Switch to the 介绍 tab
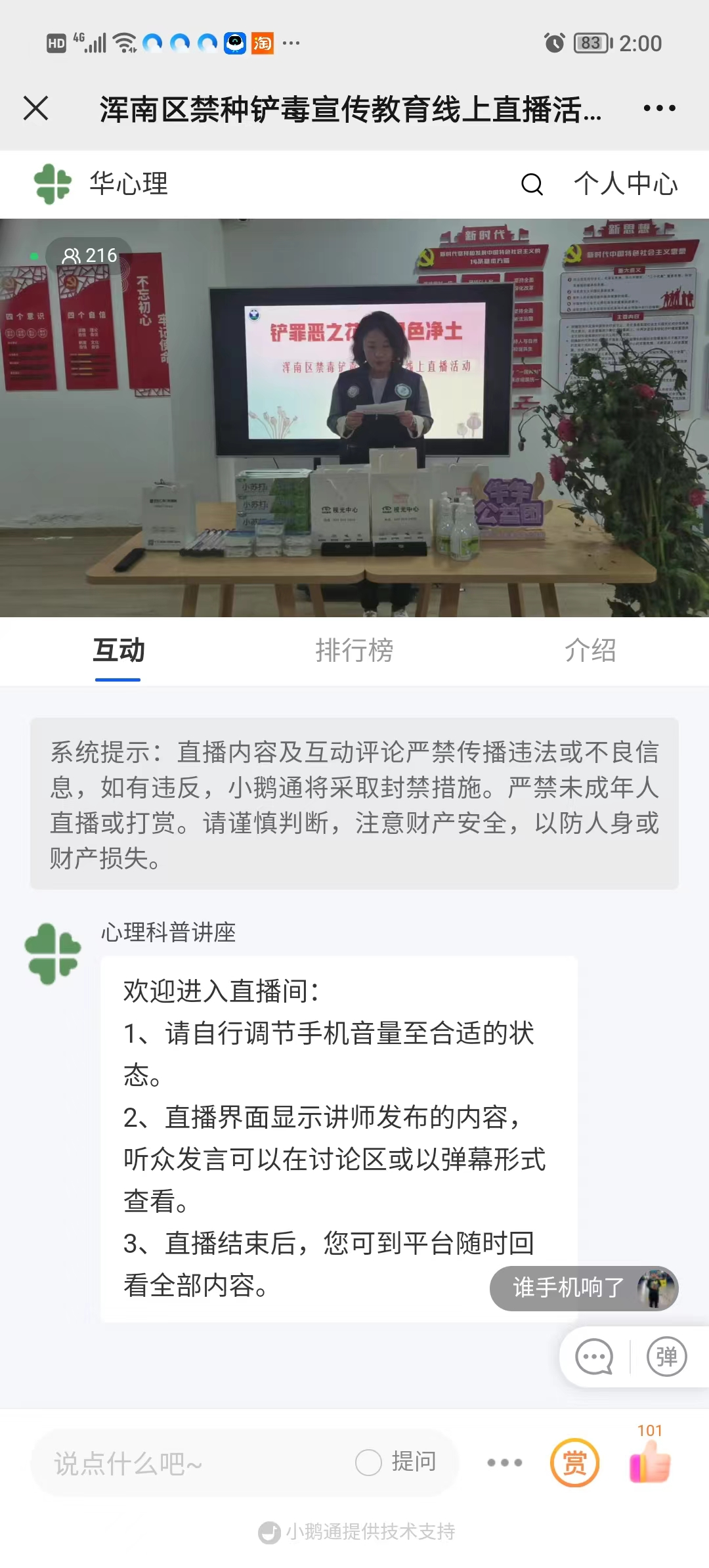Viewport: 709px width, 1568px height. point(590,650)
